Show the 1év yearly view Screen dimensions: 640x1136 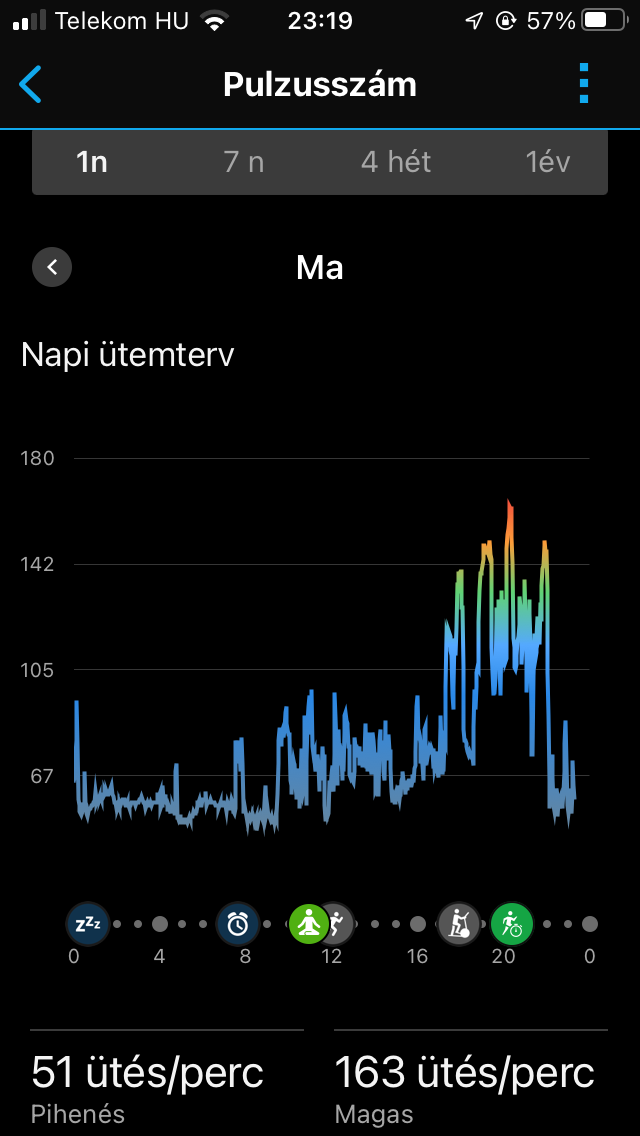[x=548, y=162]
